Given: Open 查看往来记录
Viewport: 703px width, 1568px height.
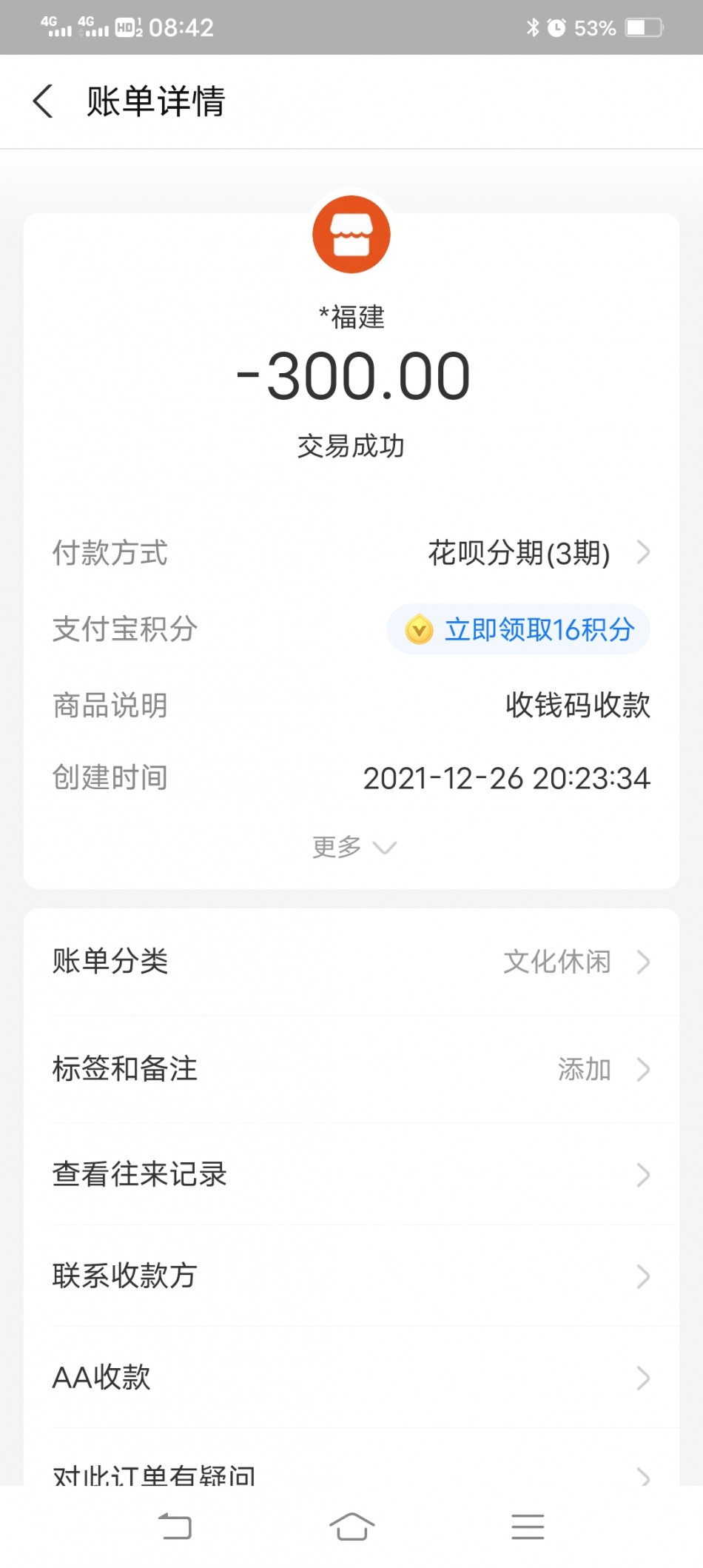Looking at the screenshot, I should [351, 1174].
